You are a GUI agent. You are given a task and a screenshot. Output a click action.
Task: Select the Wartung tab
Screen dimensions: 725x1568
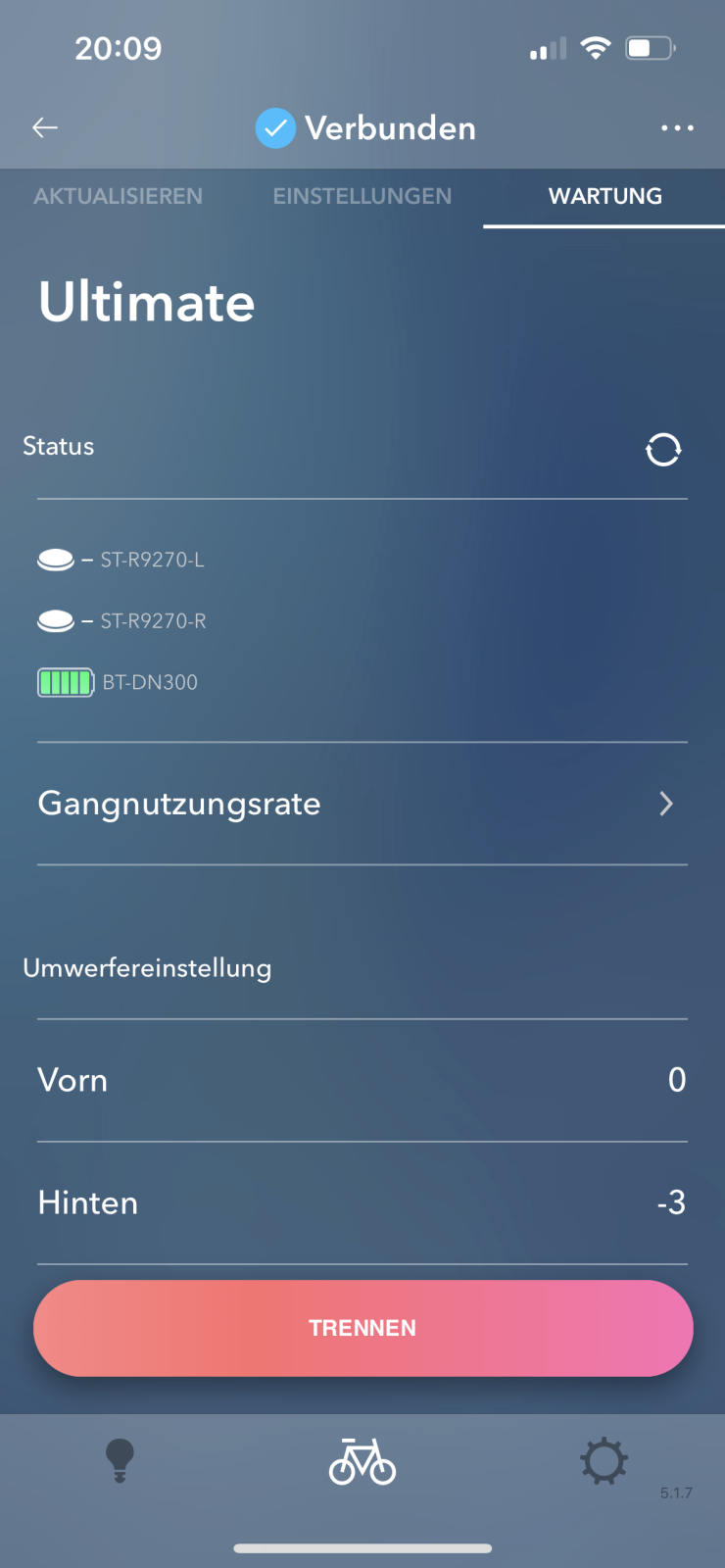click(x=604, y=196)
